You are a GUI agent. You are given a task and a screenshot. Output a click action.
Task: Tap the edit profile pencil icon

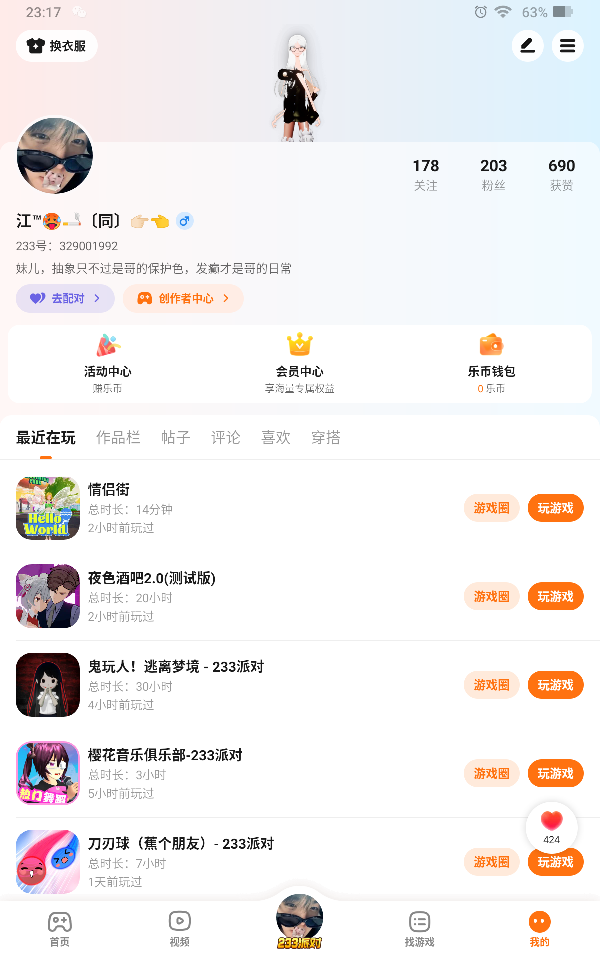pos(527,46)
